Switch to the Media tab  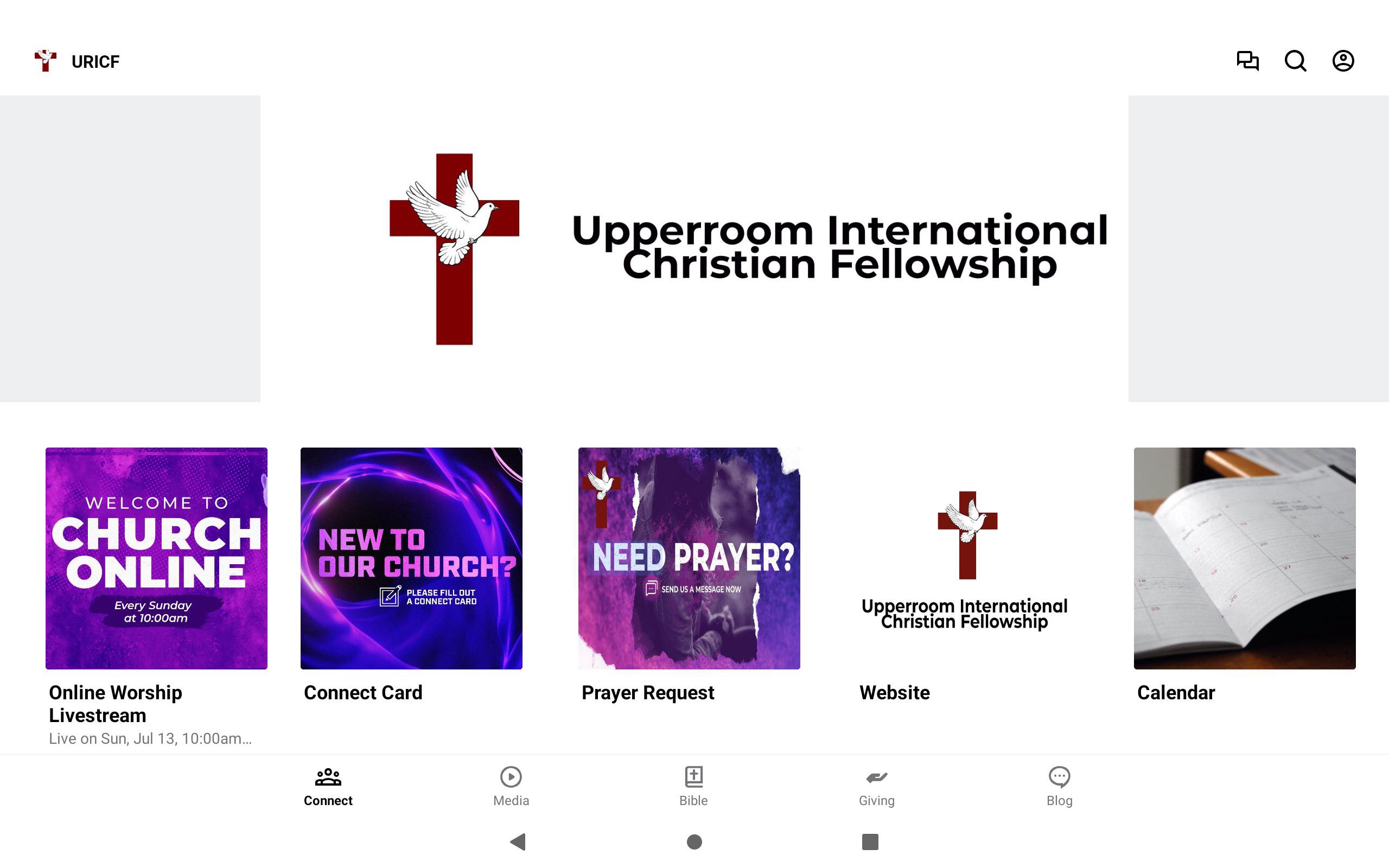tap(511, 787)
